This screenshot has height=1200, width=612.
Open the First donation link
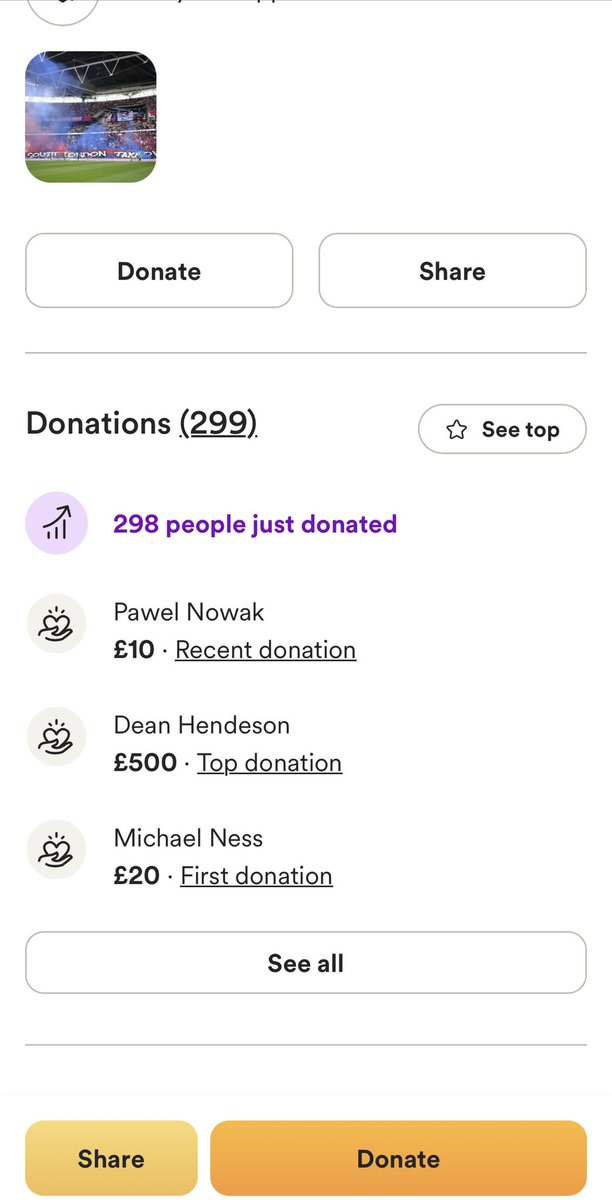256,876
